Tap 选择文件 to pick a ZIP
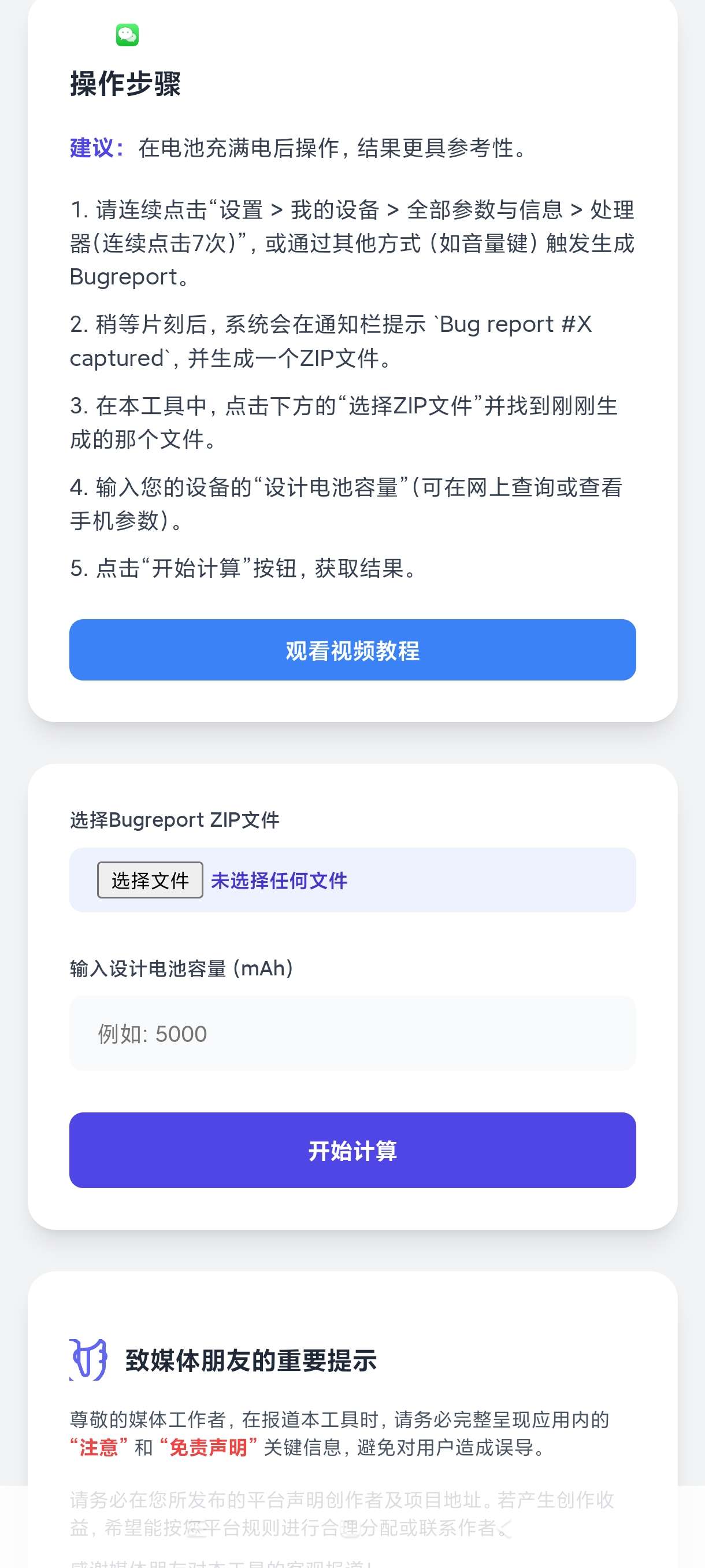 [150, 879]
